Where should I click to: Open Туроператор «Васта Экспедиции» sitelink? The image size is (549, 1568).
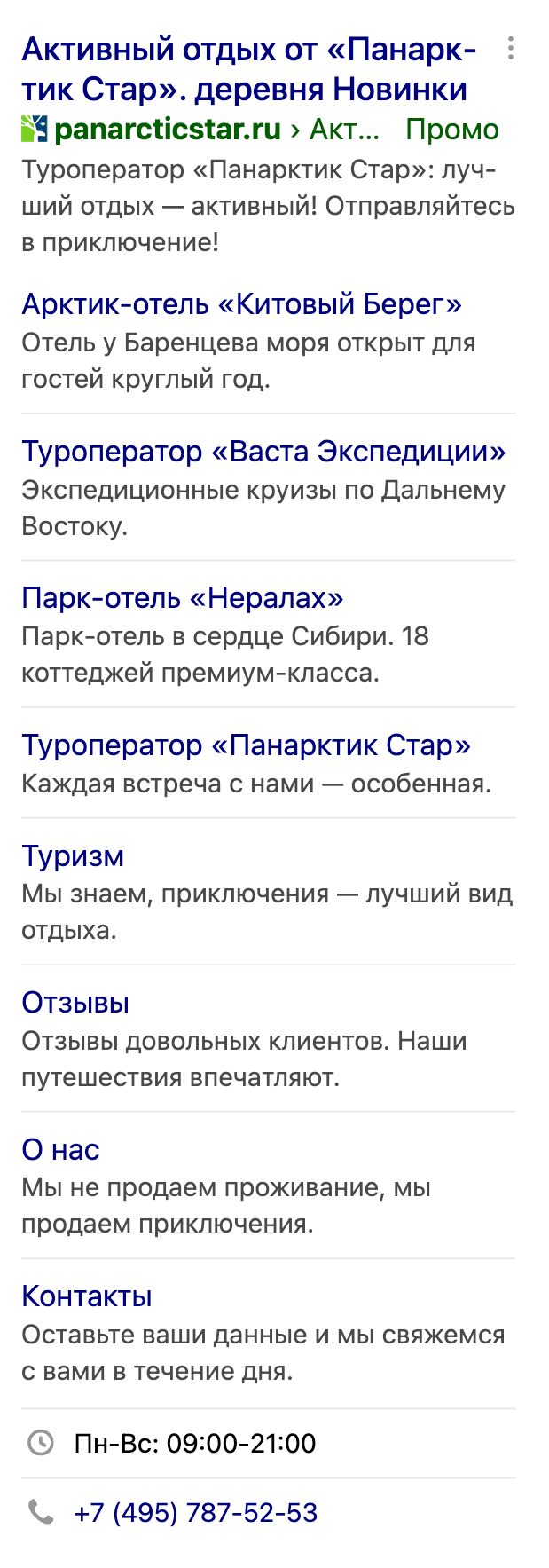(263, 452)
